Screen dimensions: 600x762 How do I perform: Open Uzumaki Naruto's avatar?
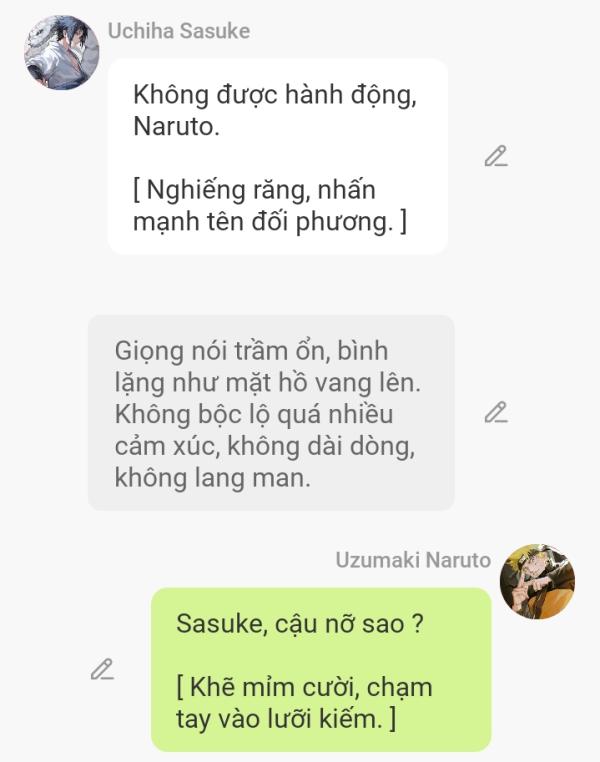537,582
